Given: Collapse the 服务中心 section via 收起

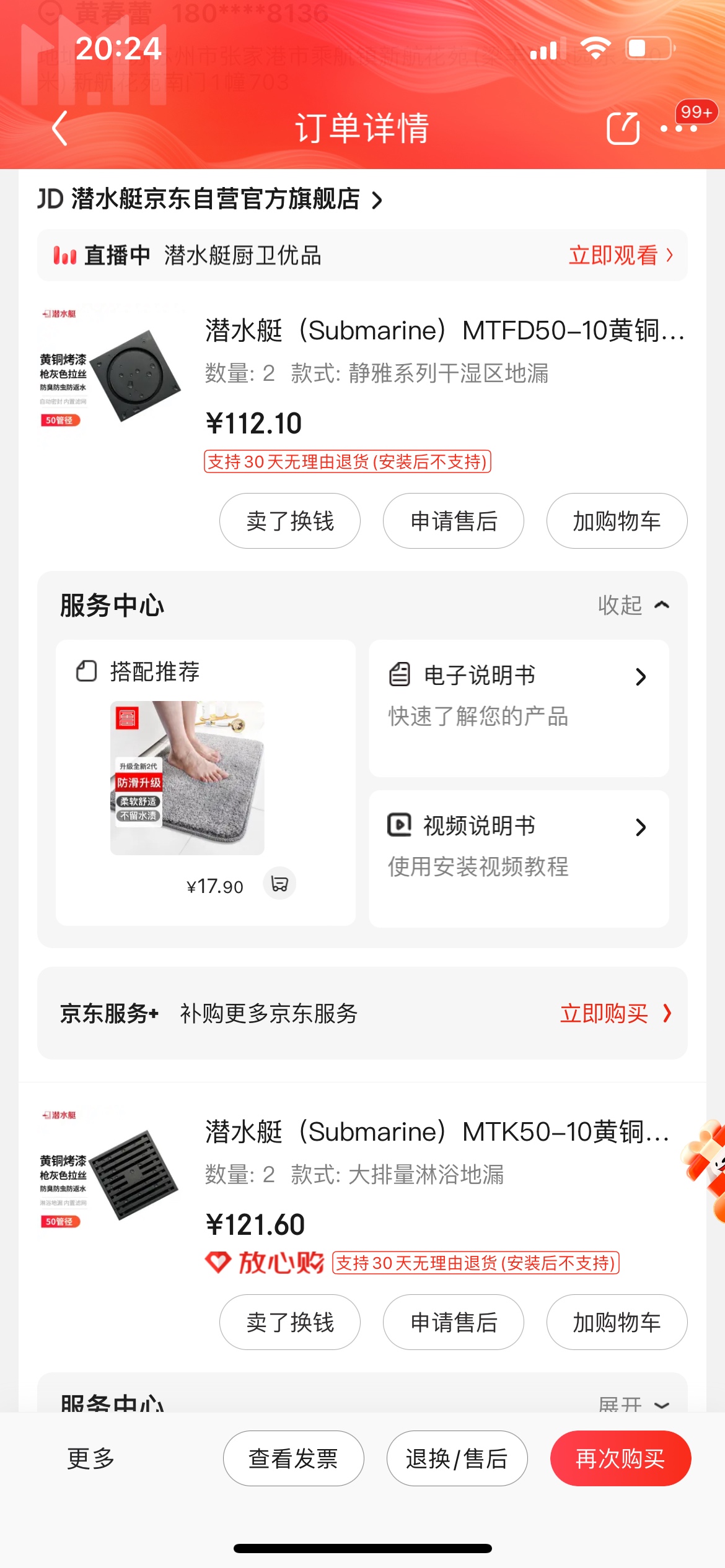Looking at the screenshot, I should 633,605.
